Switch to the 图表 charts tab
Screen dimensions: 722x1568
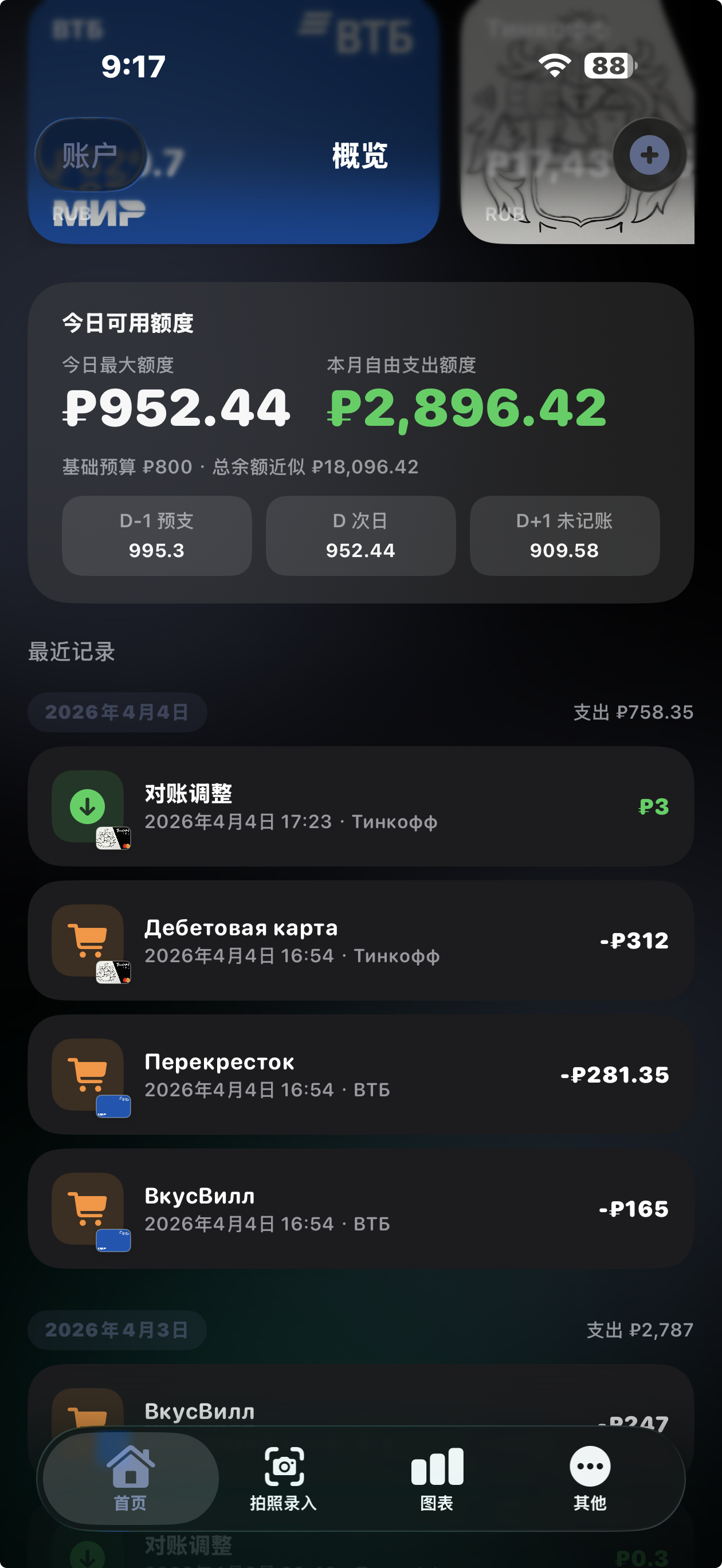click(437, 1478)
